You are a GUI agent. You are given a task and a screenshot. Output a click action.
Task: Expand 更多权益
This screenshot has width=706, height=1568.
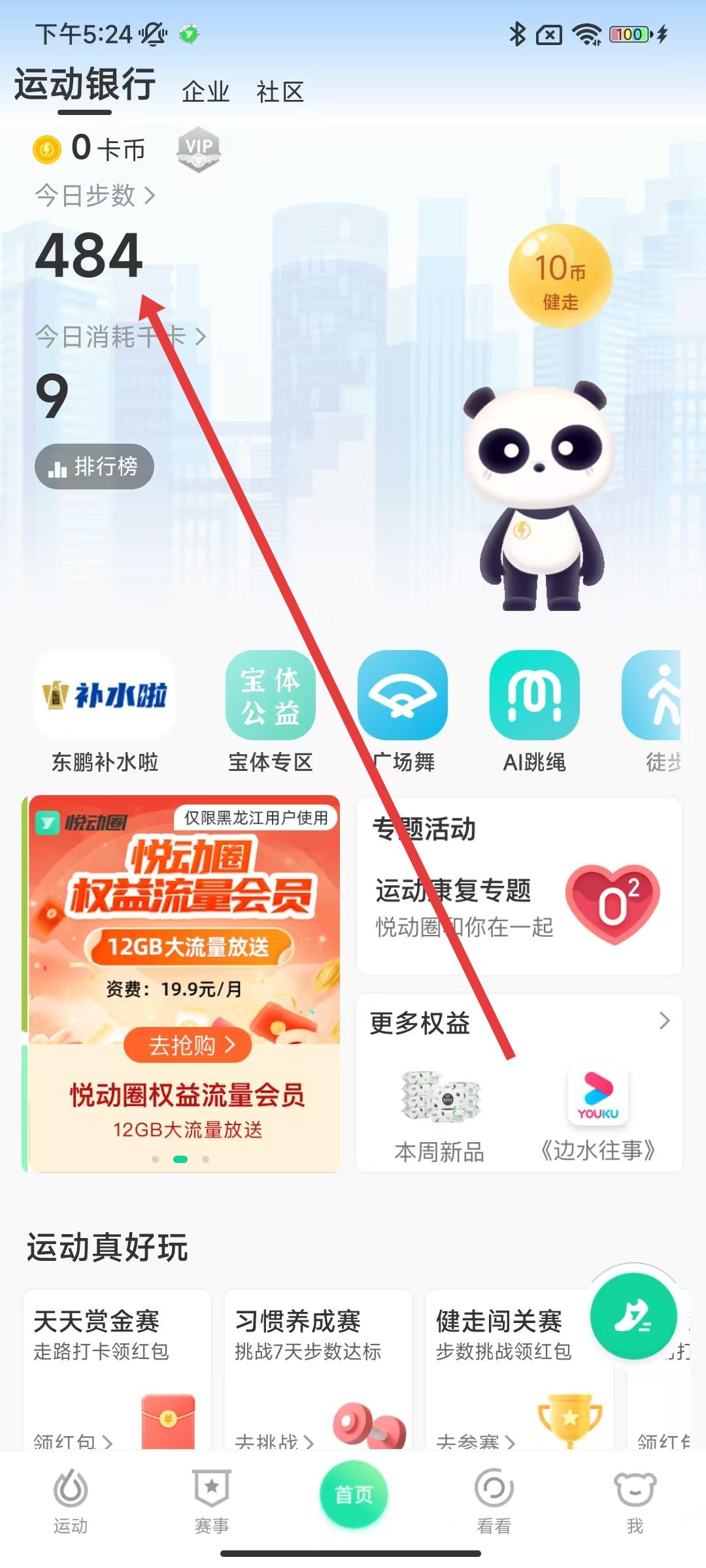[664, 1021]
